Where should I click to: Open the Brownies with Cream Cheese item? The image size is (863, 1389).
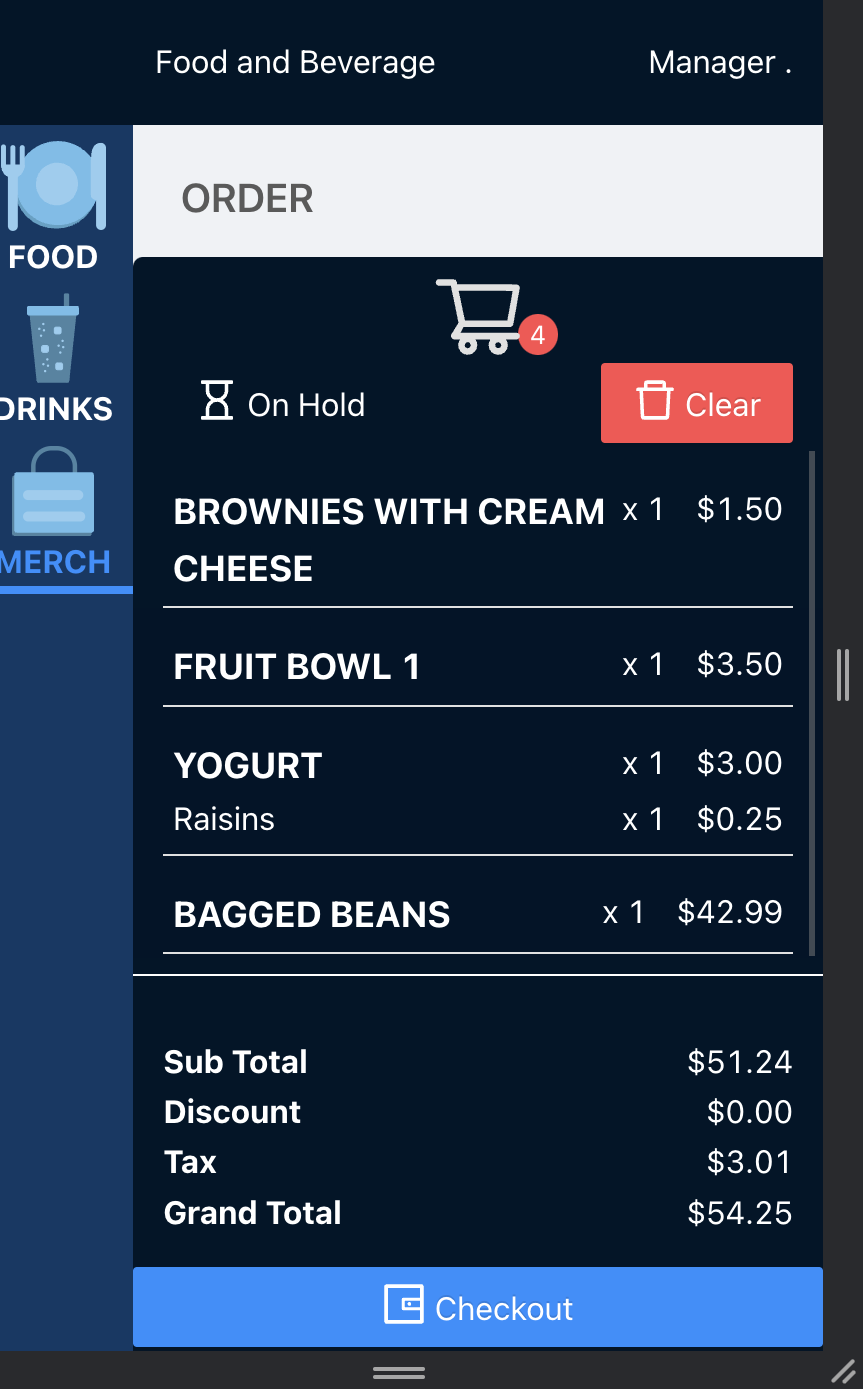coord(388,539)
